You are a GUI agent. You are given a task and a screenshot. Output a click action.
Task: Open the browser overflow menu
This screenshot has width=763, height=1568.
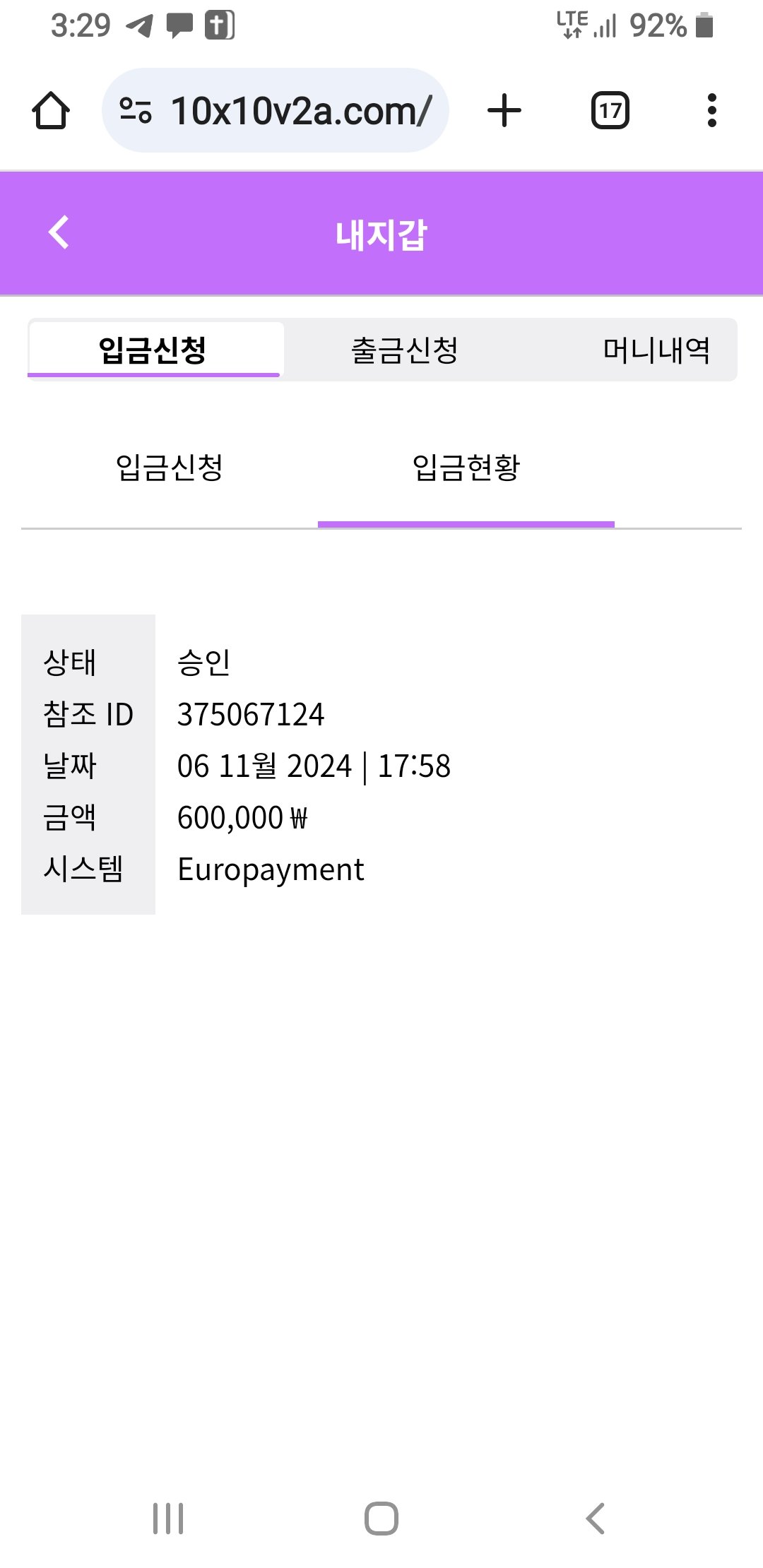711,111
